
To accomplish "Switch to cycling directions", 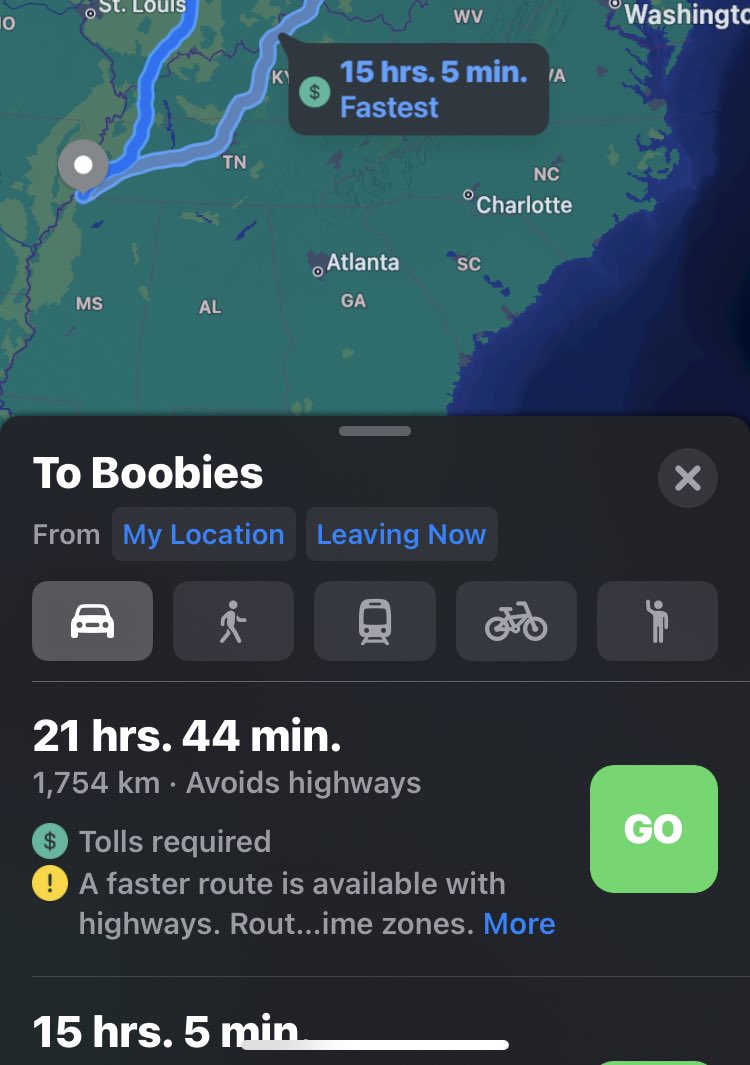I will 516,621.
